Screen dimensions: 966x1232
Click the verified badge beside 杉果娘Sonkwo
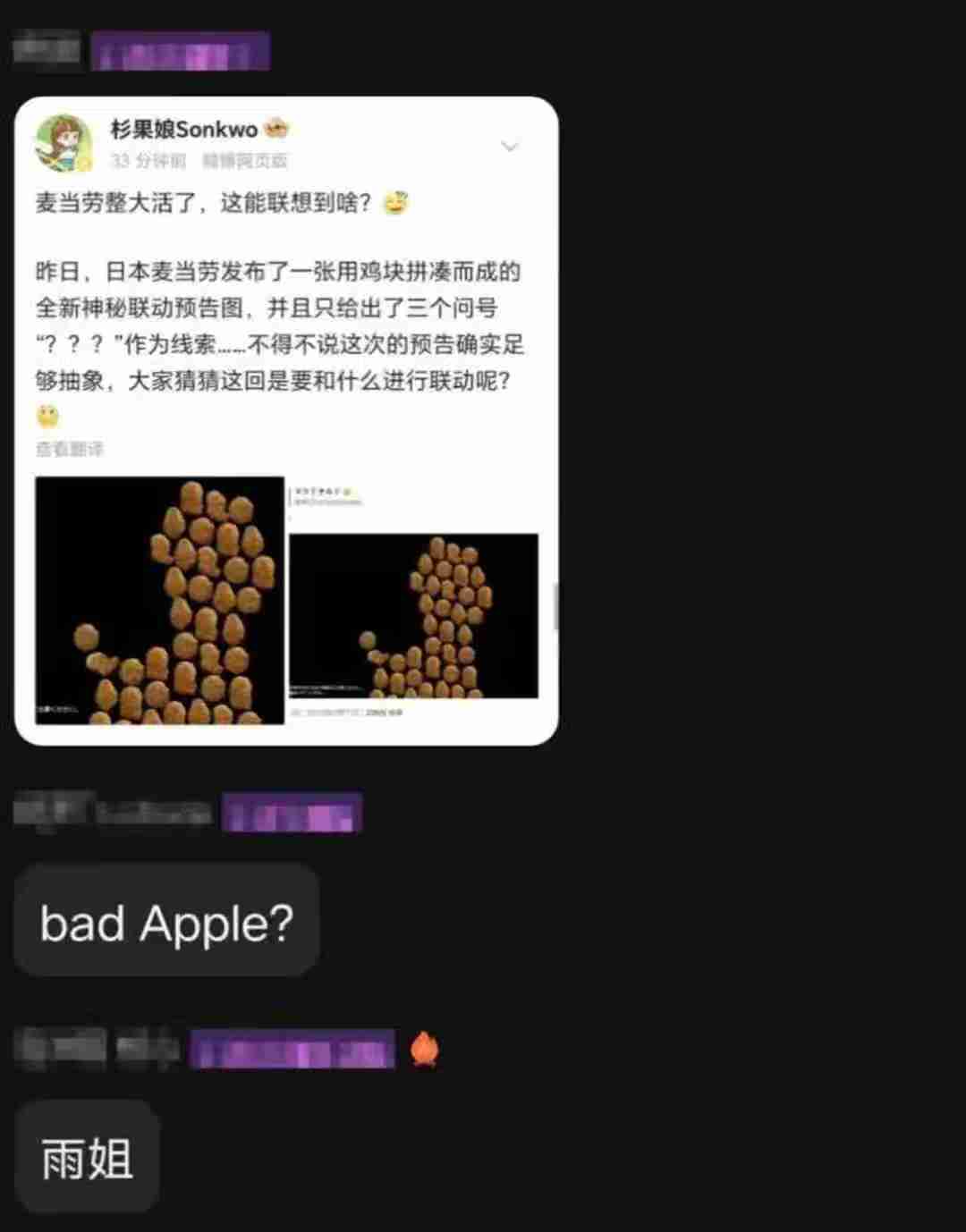275,128
